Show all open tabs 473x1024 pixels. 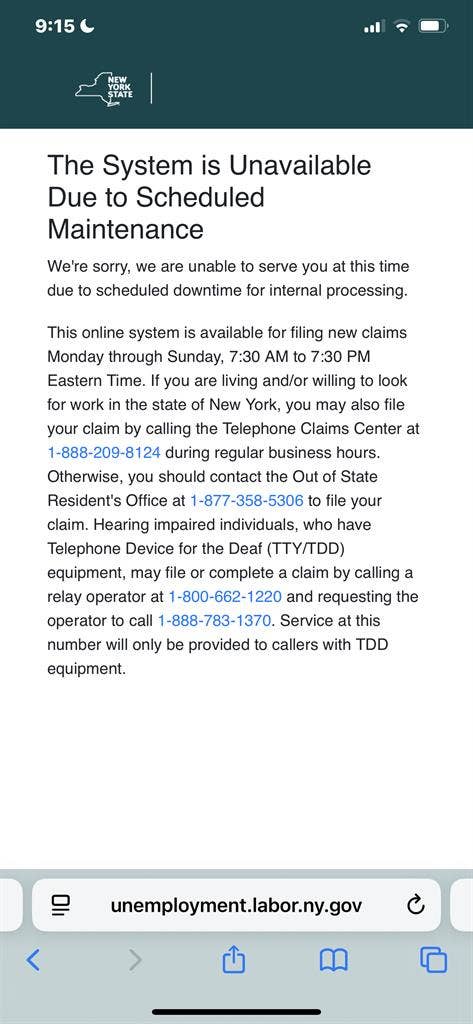tap(434, 959)
